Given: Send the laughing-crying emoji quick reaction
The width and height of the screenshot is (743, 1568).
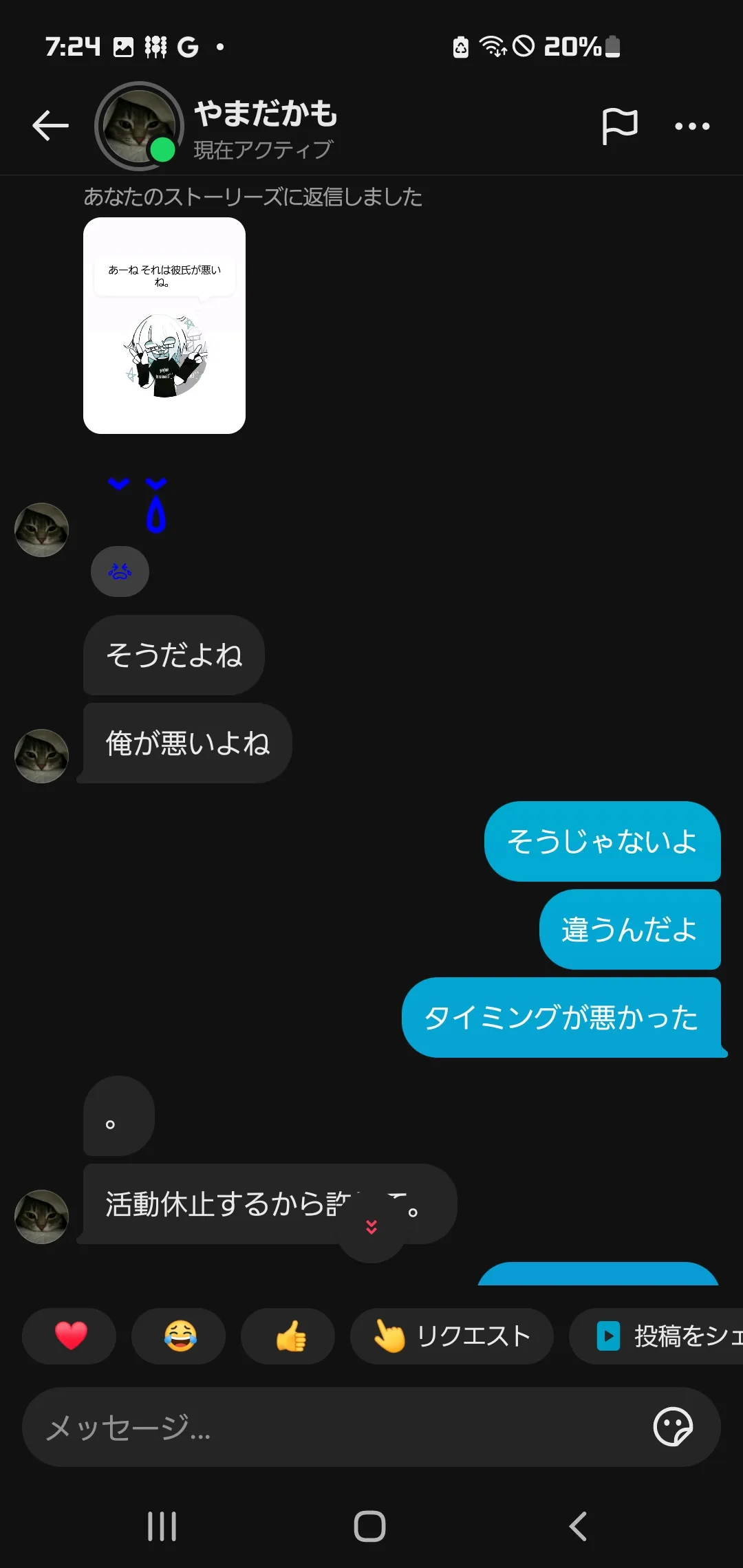Looking at the screenshot, I should pos(179,1336).
